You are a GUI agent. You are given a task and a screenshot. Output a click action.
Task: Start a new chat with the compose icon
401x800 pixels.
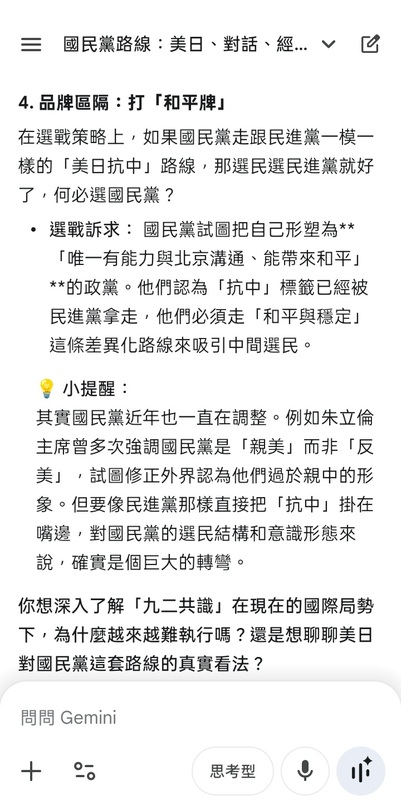370,44
